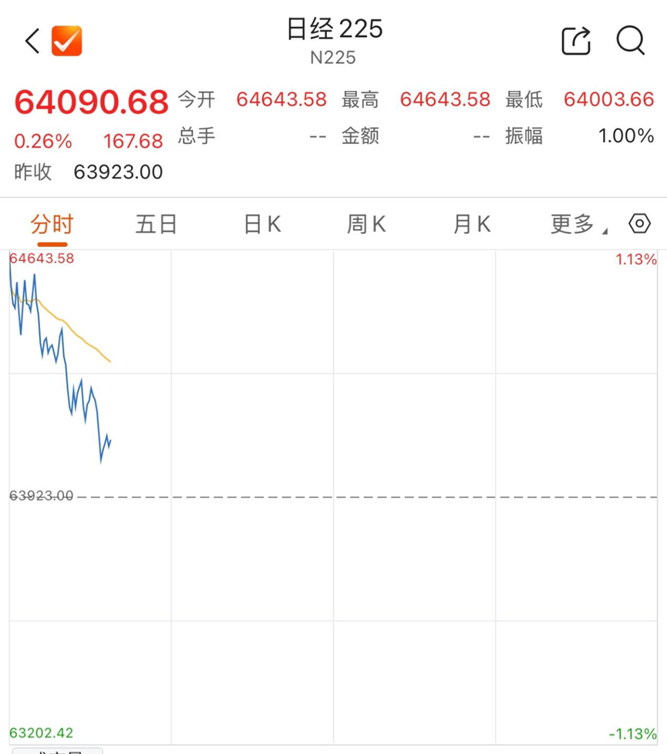The width and height of the screenshot is (667, 754).
Task: Expand the 更多 chart period options
Action: 579,224
